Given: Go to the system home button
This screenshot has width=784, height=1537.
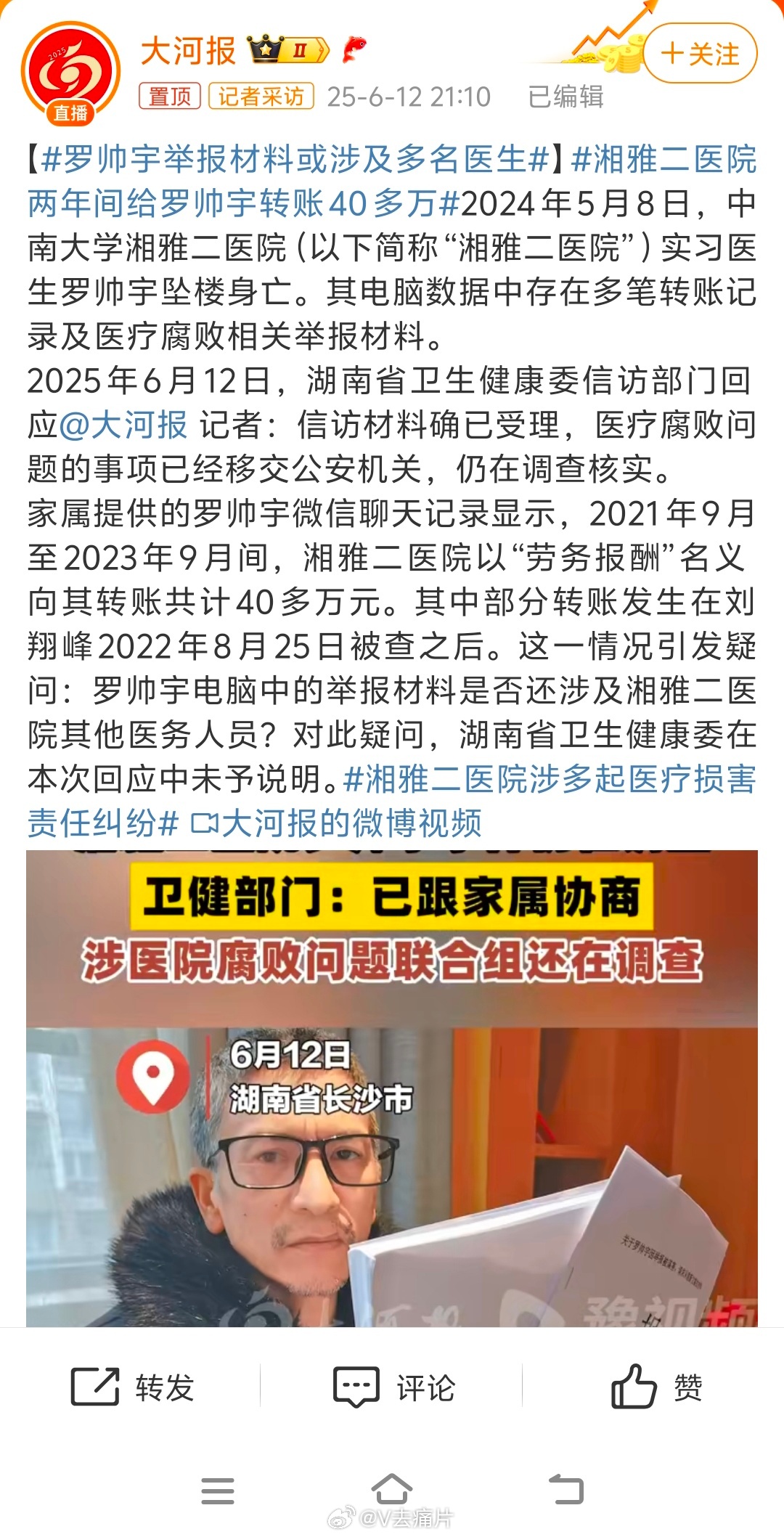Looking at the screenshot, I should pos(392,1491).
